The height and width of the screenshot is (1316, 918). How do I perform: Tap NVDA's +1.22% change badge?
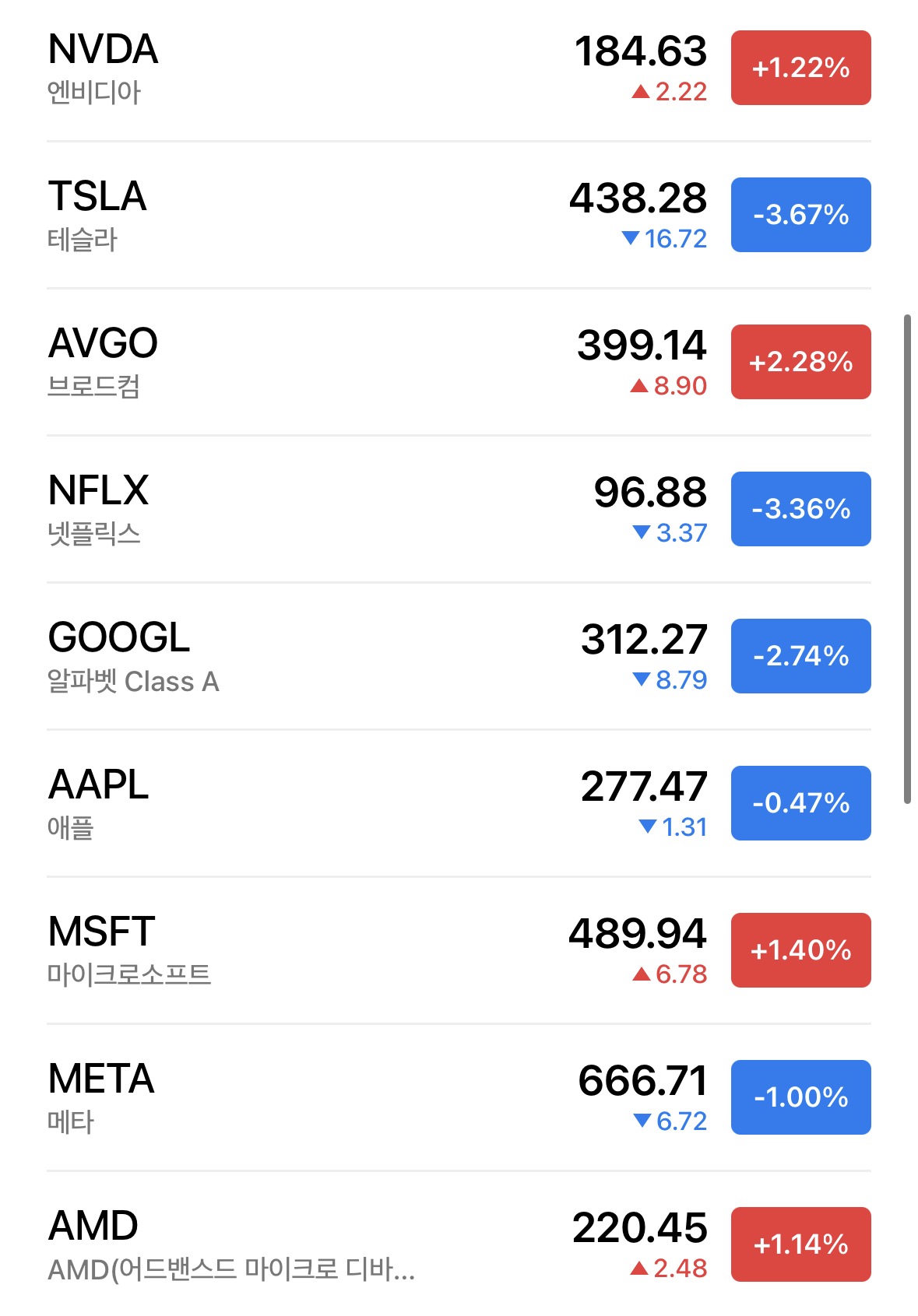(800, 68)
